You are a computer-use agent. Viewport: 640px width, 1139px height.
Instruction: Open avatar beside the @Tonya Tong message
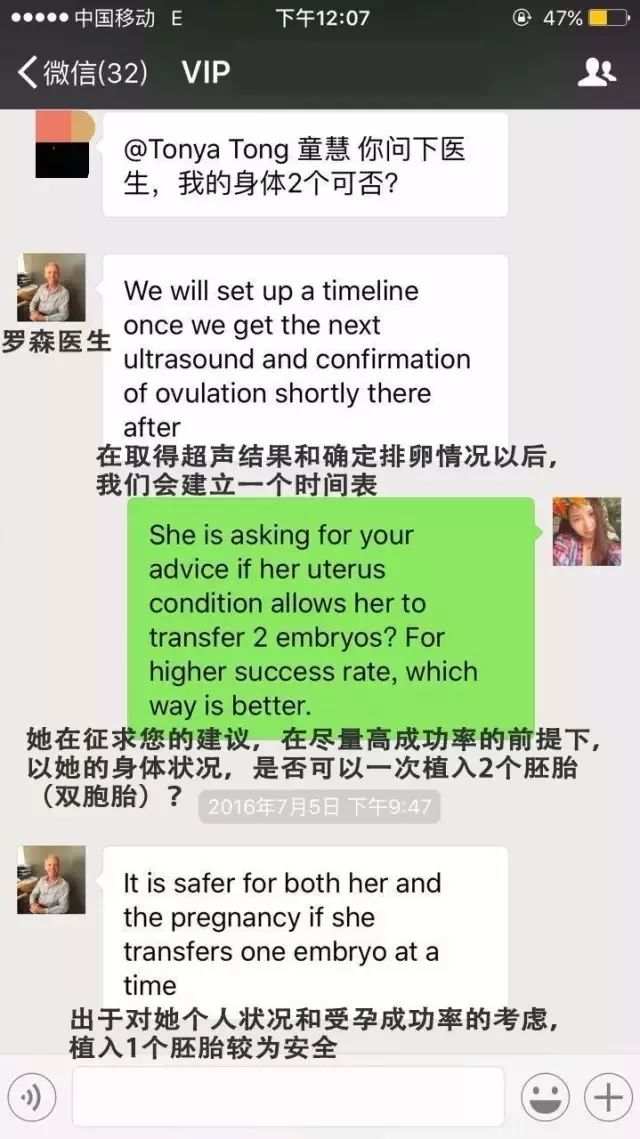[x=64, y=145]
